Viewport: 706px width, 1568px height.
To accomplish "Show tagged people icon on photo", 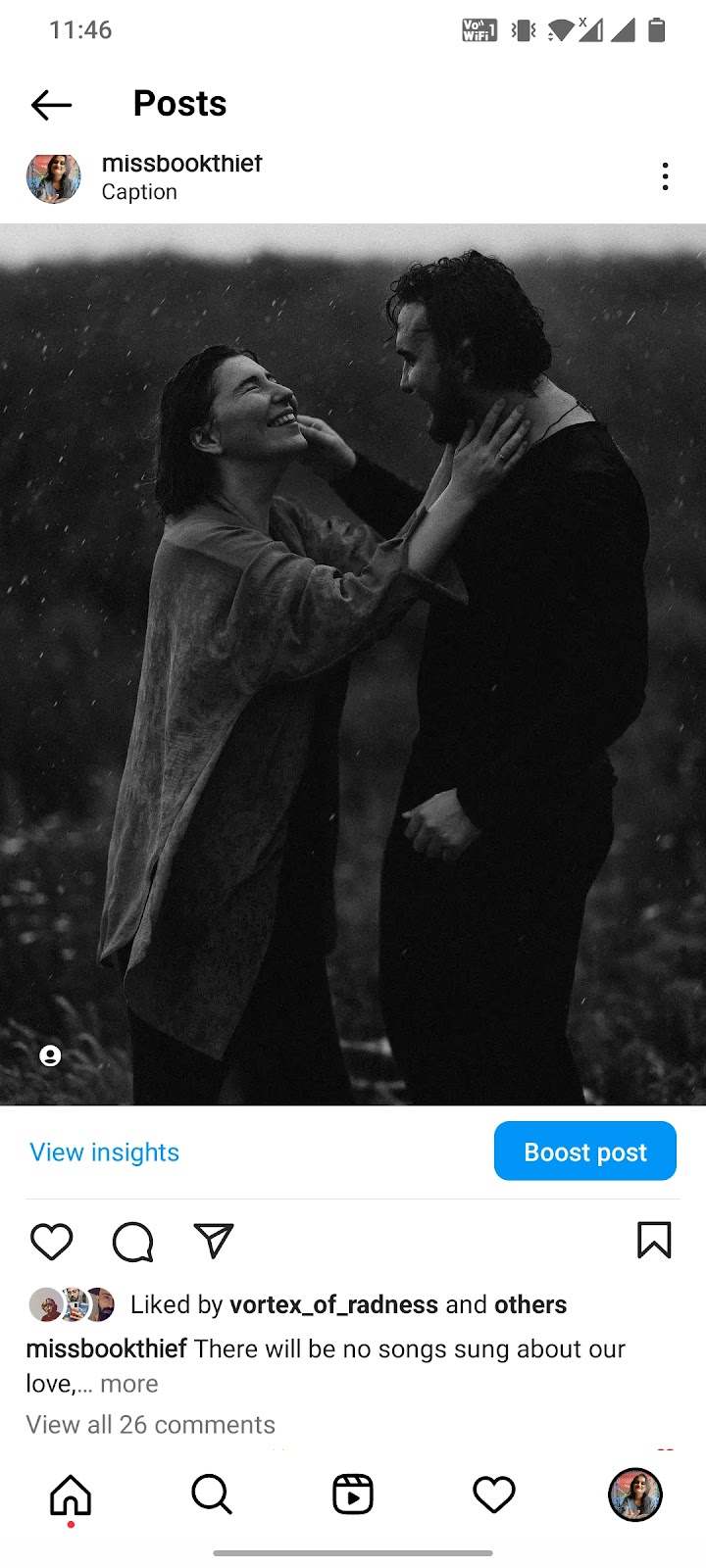I will (50, 1055).
